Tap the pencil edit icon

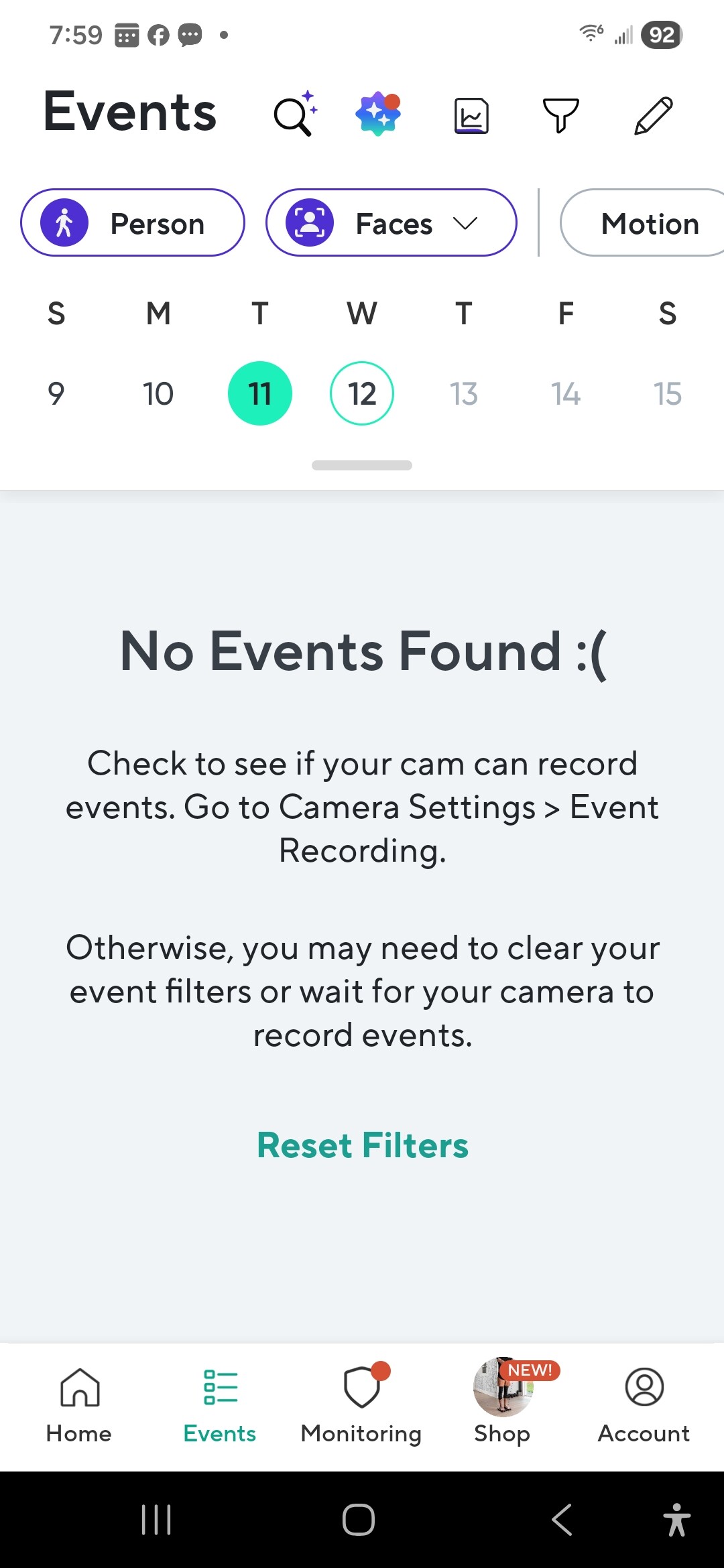click(653, 115)
